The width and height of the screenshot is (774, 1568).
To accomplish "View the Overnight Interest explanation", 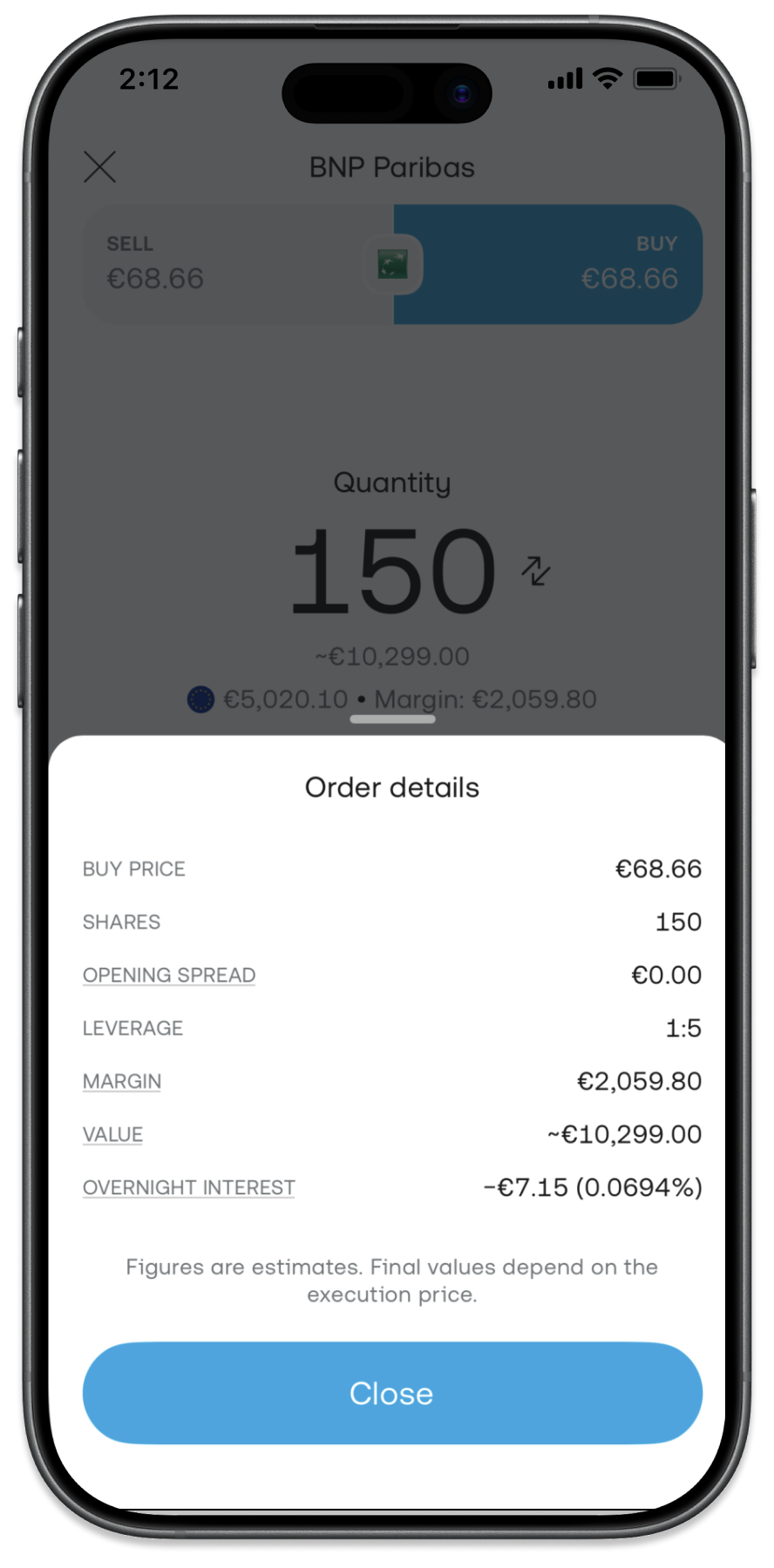I will (188, 1187).
